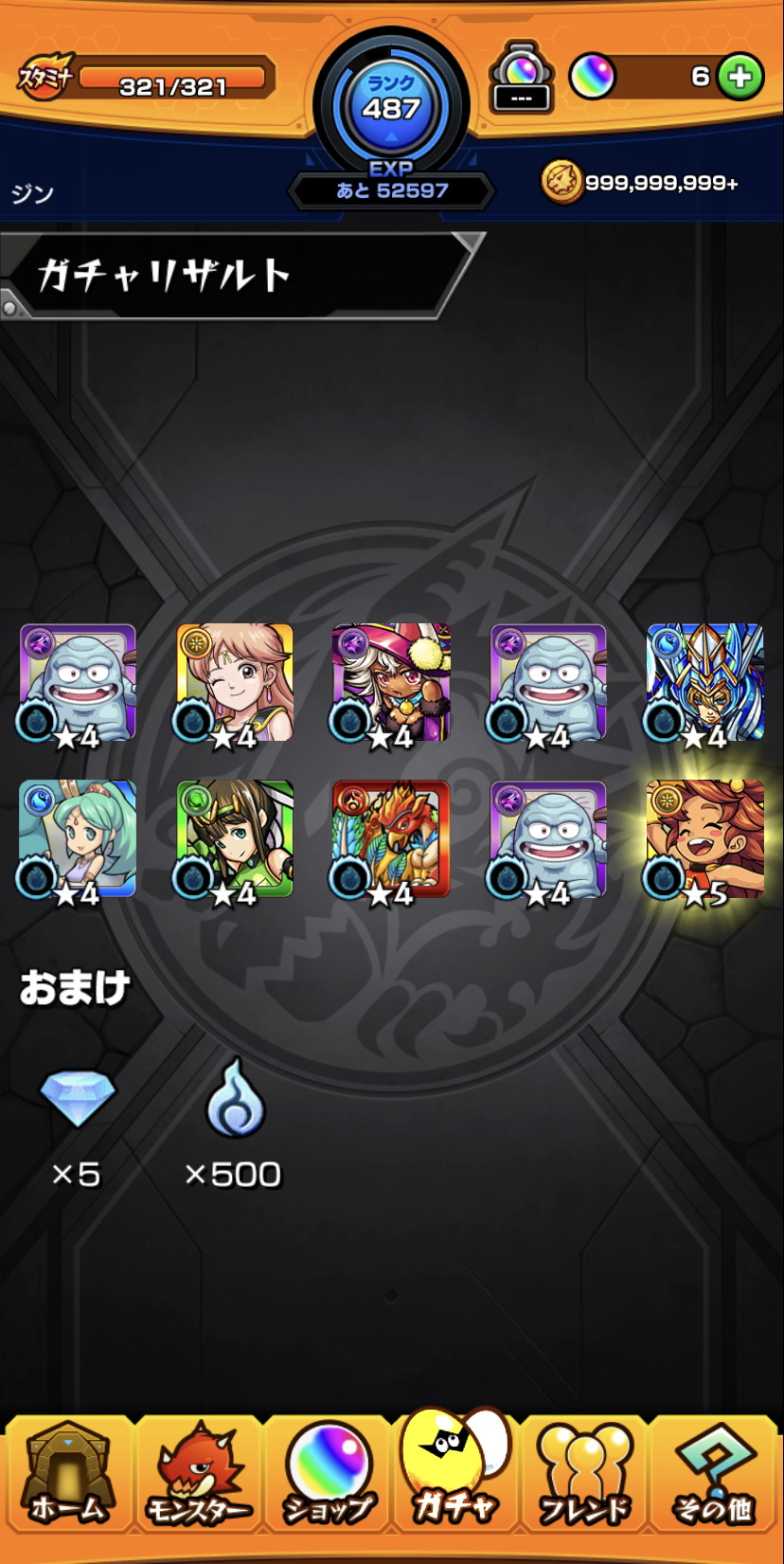Screen dimensions: 784x1564
Task: View the glowing ★5 monster result
Action: tap(704, 839)
